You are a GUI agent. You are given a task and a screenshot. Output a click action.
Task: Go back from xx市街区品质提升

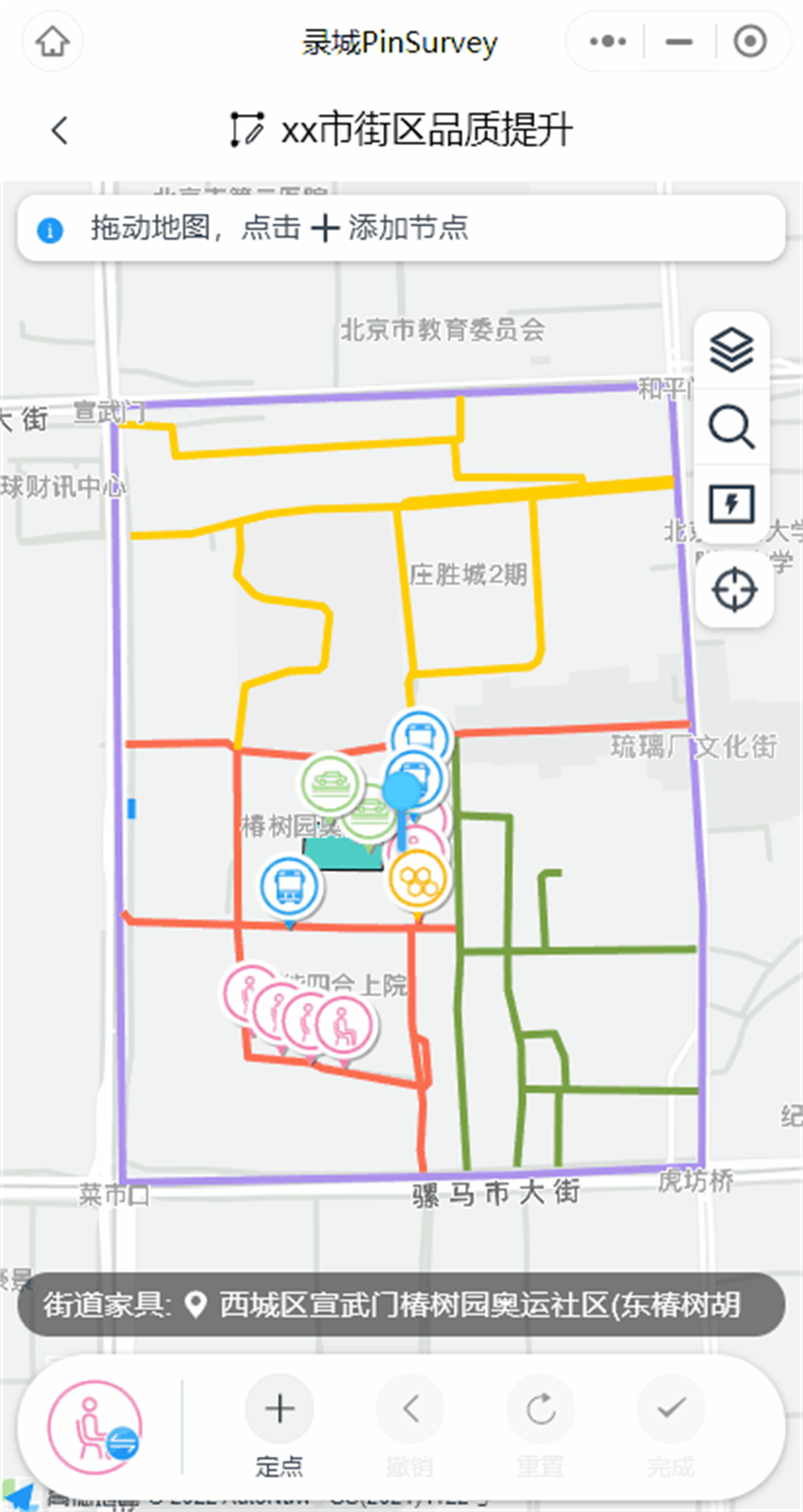pos(60,130)
